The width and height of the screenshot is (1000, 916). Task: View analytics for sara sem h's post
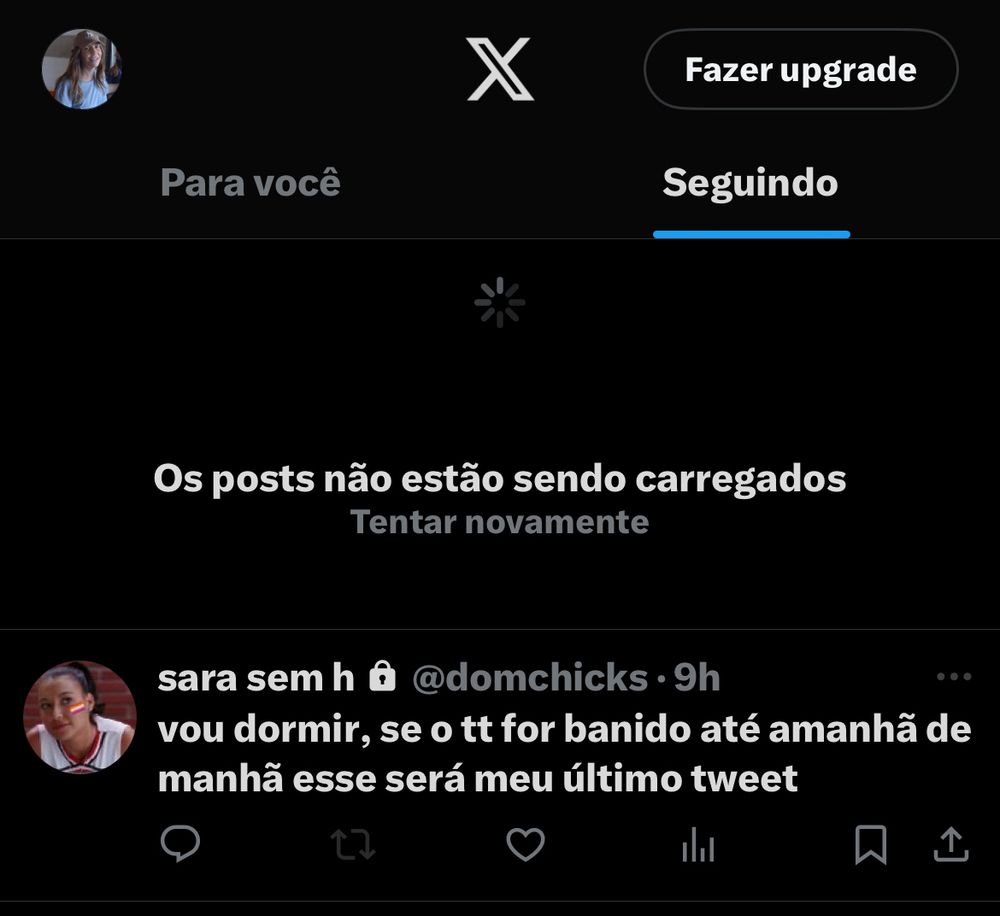[698, 847]
